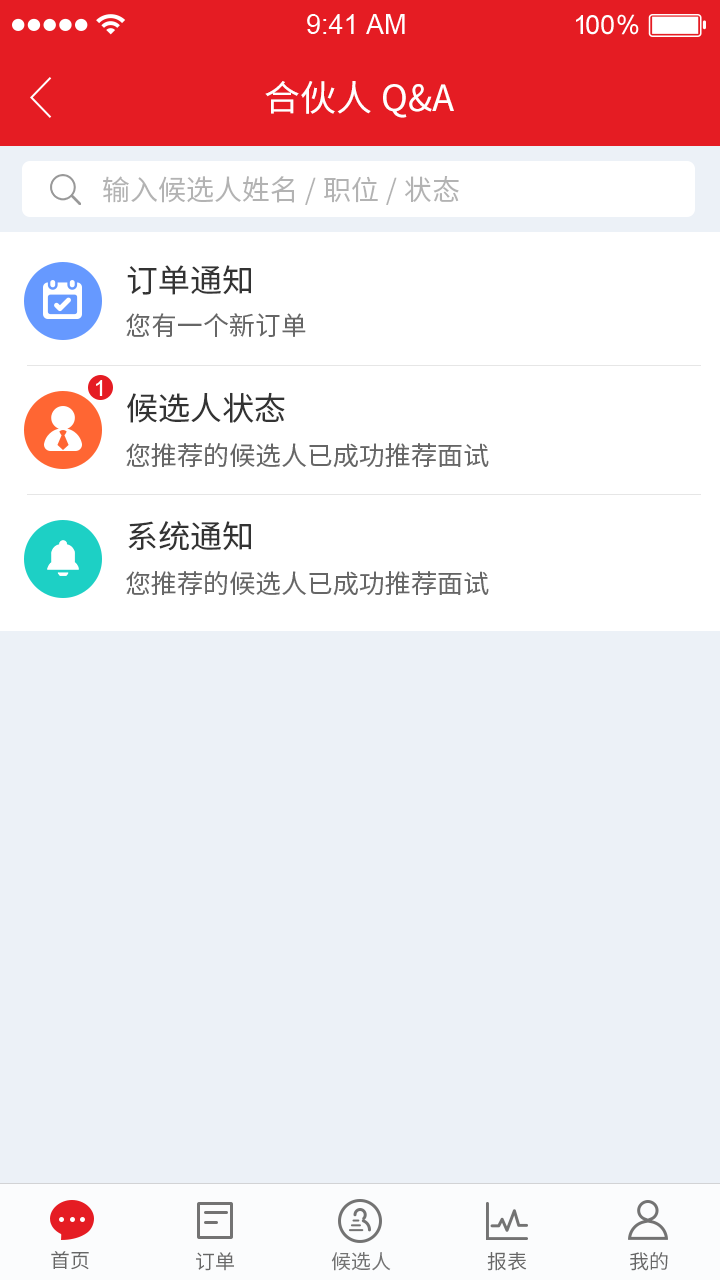720x1280 pixels.
Task: Open 候选人状态 updates
Action: pos(360,430)
